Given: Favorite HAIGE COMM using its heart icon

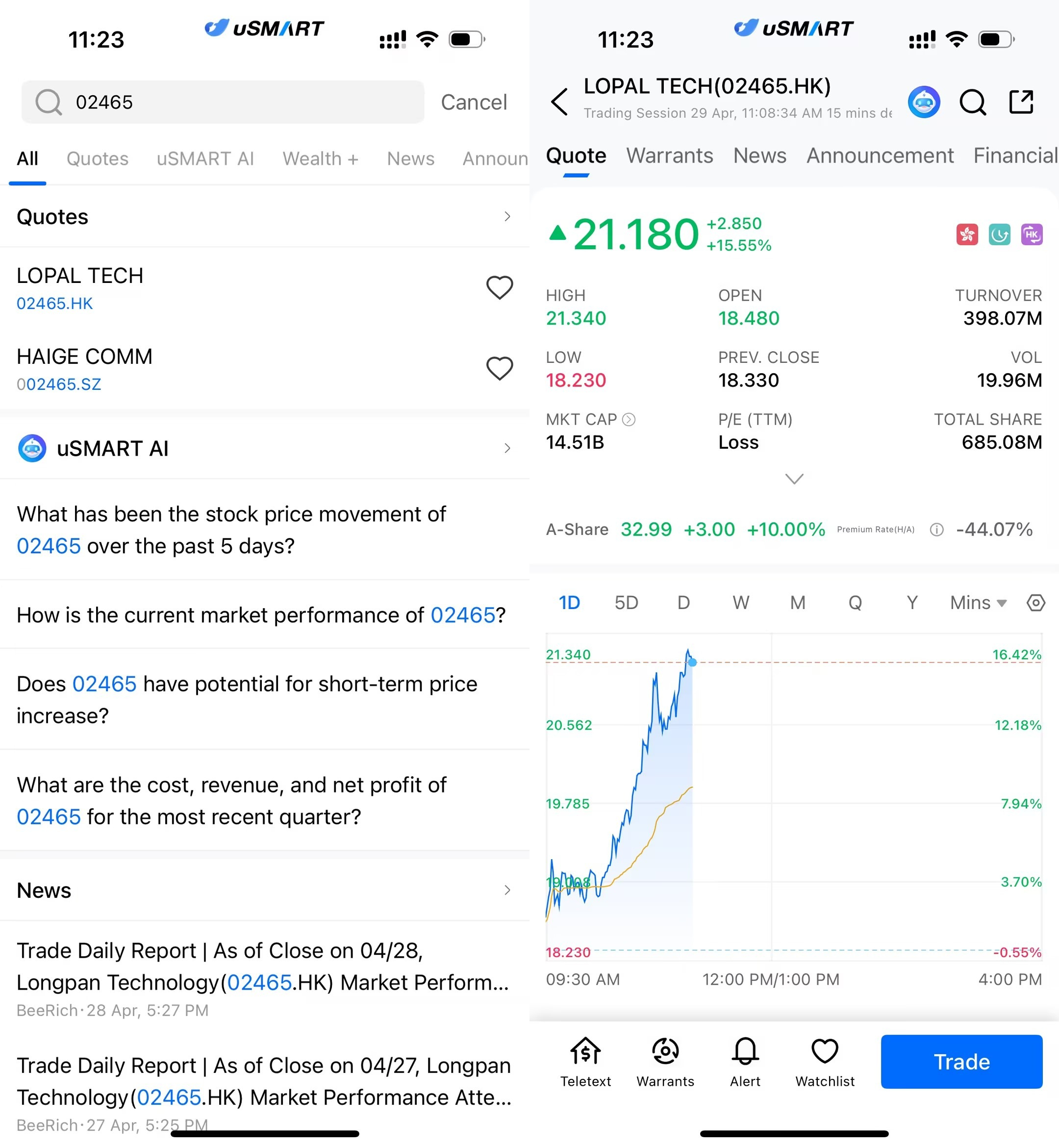Looking at the screenshot, I should (x=499, y=369).
